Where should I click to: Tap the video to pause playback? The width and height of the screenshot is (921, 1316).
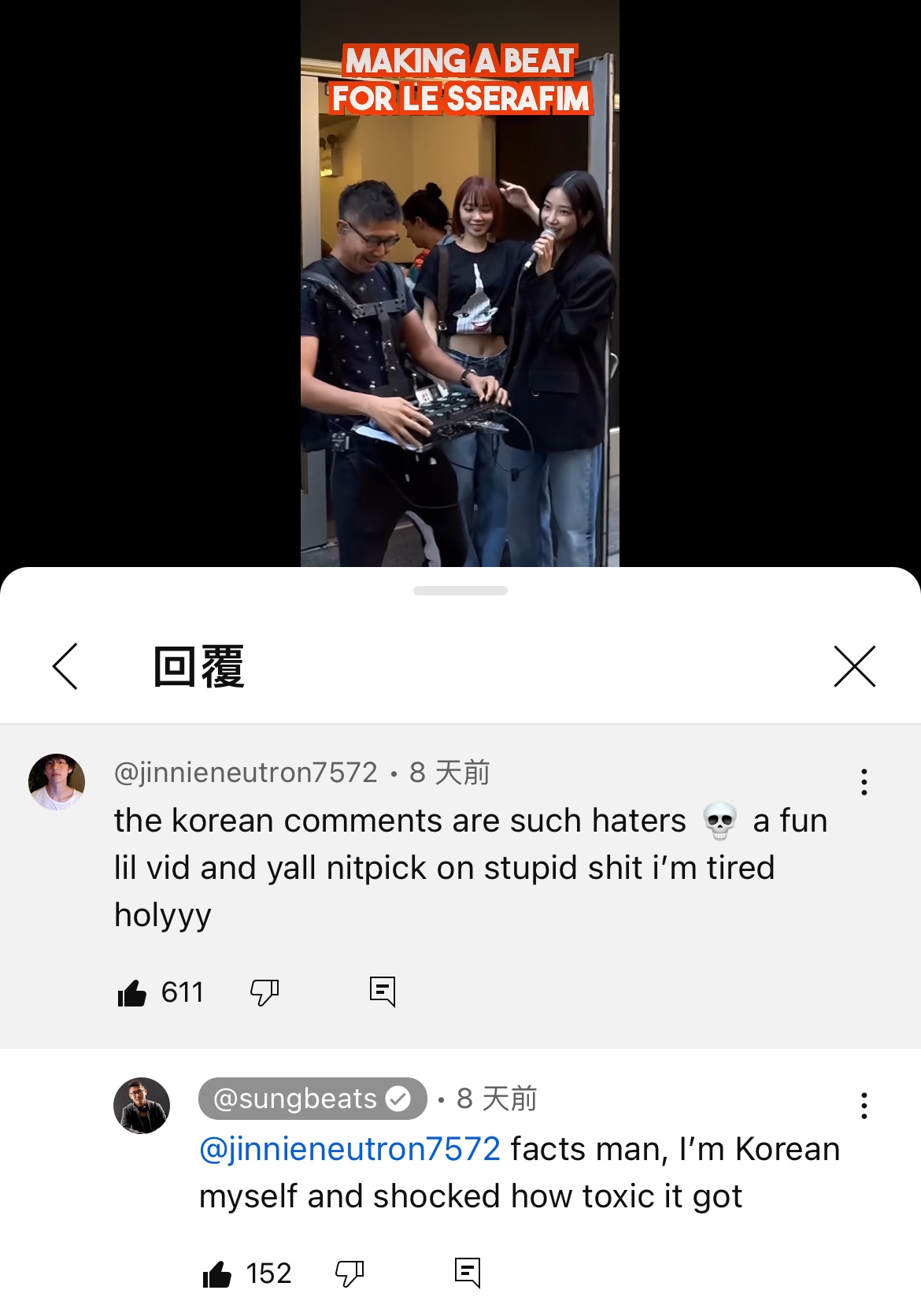460,315
